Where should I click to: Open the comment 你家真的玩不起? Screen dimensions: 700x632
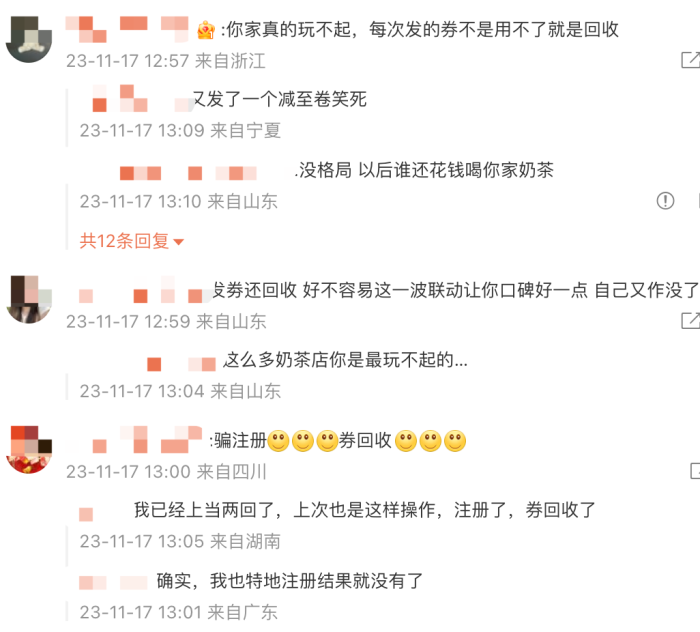click(x=420, y=30)
